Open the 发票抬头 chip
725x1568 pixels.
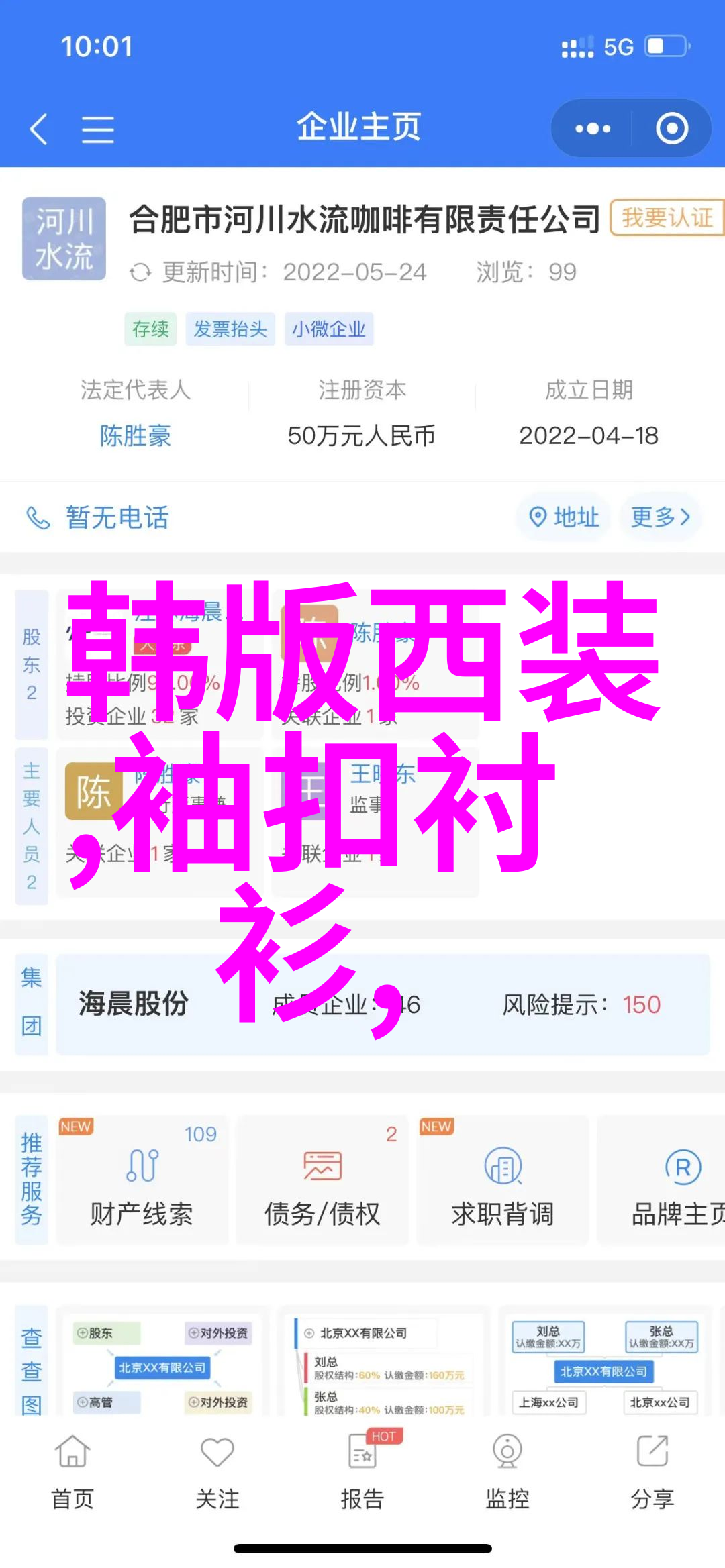pos(230,329)
